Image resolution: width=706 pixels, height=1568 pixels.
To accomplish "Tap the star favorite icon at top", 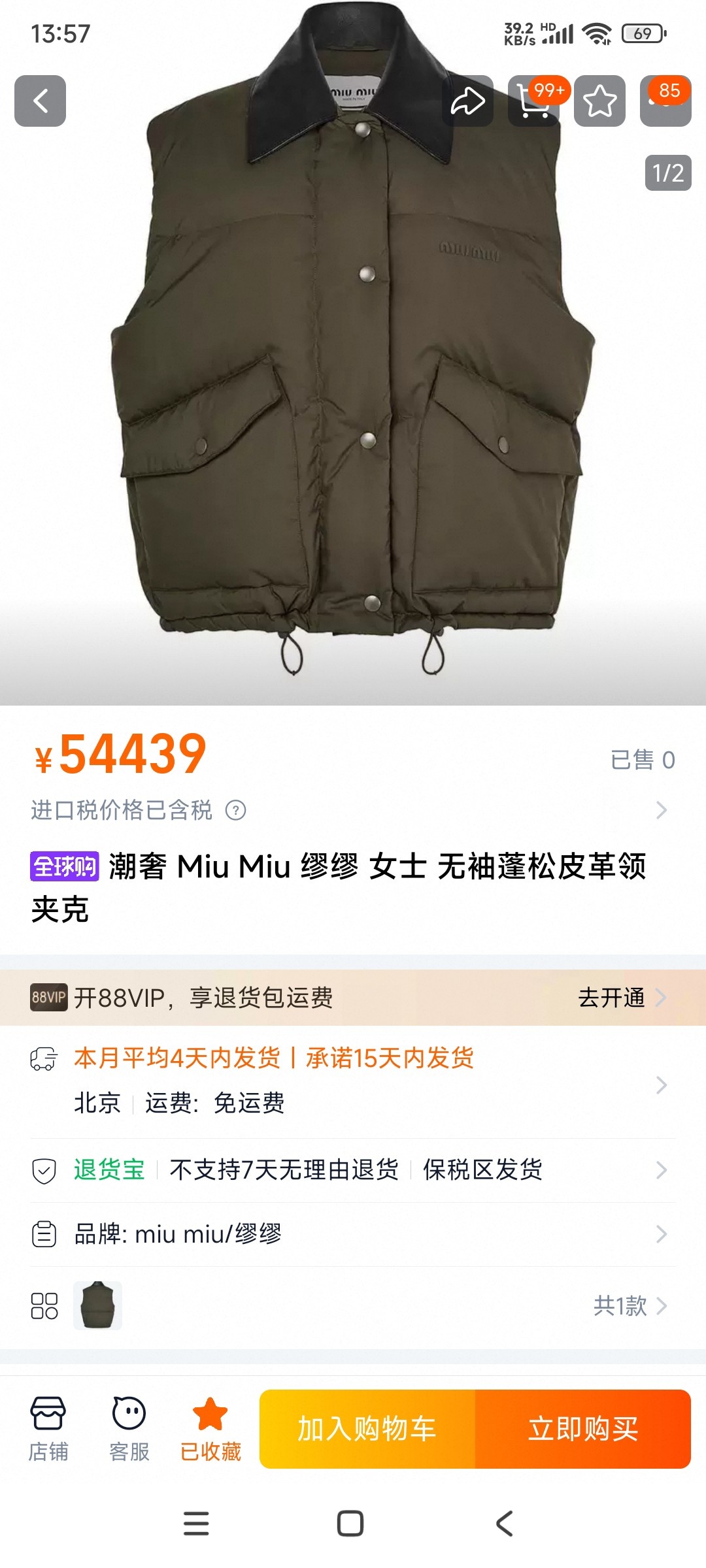I will (x=599, y=101).
